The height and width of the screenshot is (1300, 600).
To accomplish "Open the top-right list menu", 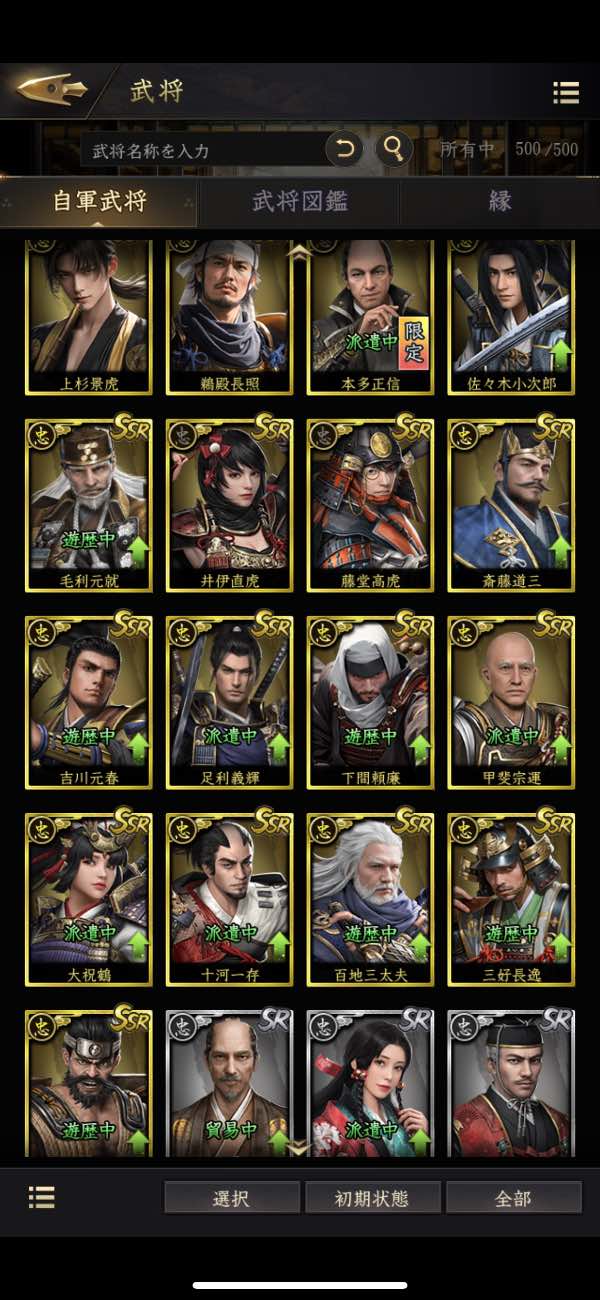I will tap(566, 93).
